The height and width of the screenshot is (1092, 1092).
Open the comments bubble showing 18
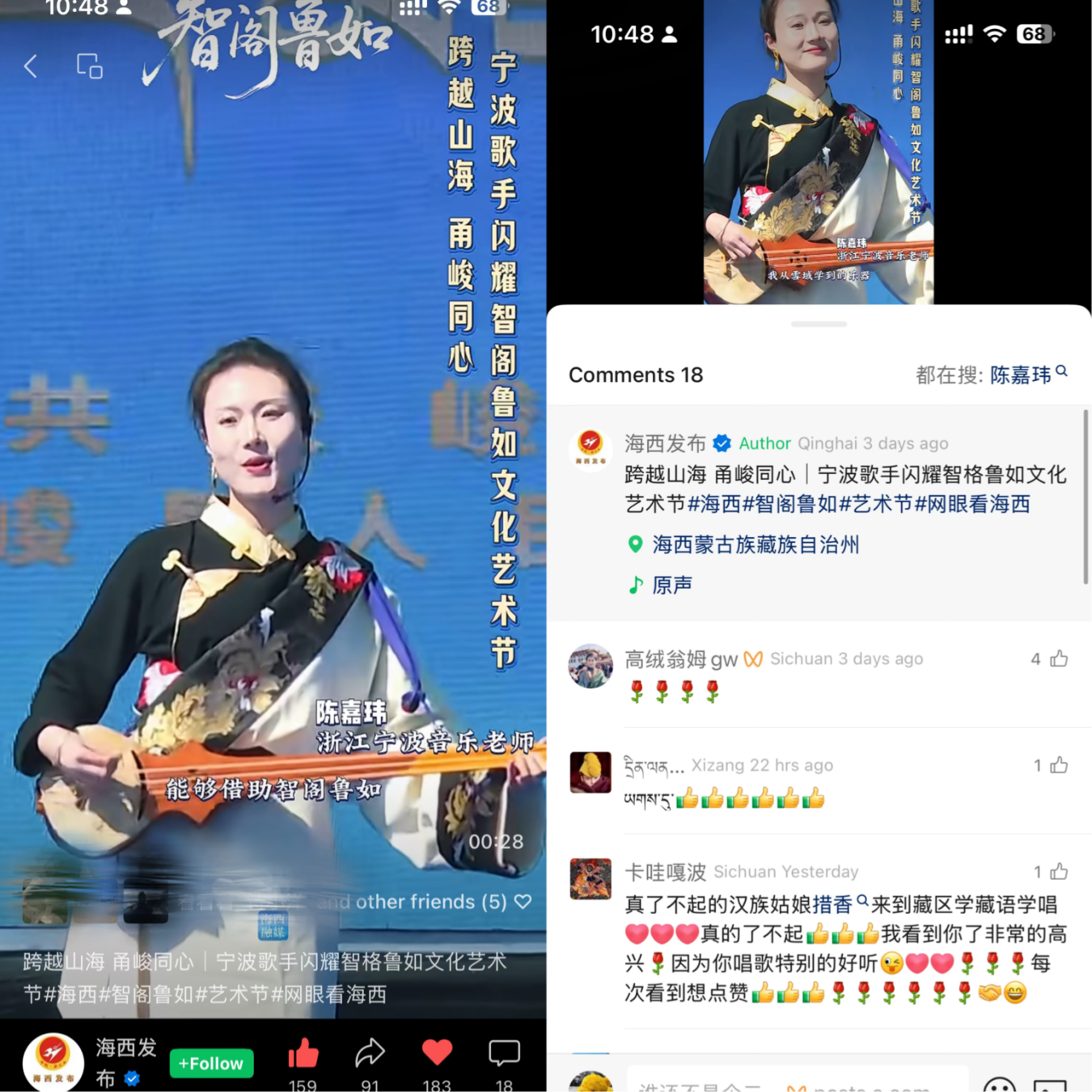pos(504,1053)
